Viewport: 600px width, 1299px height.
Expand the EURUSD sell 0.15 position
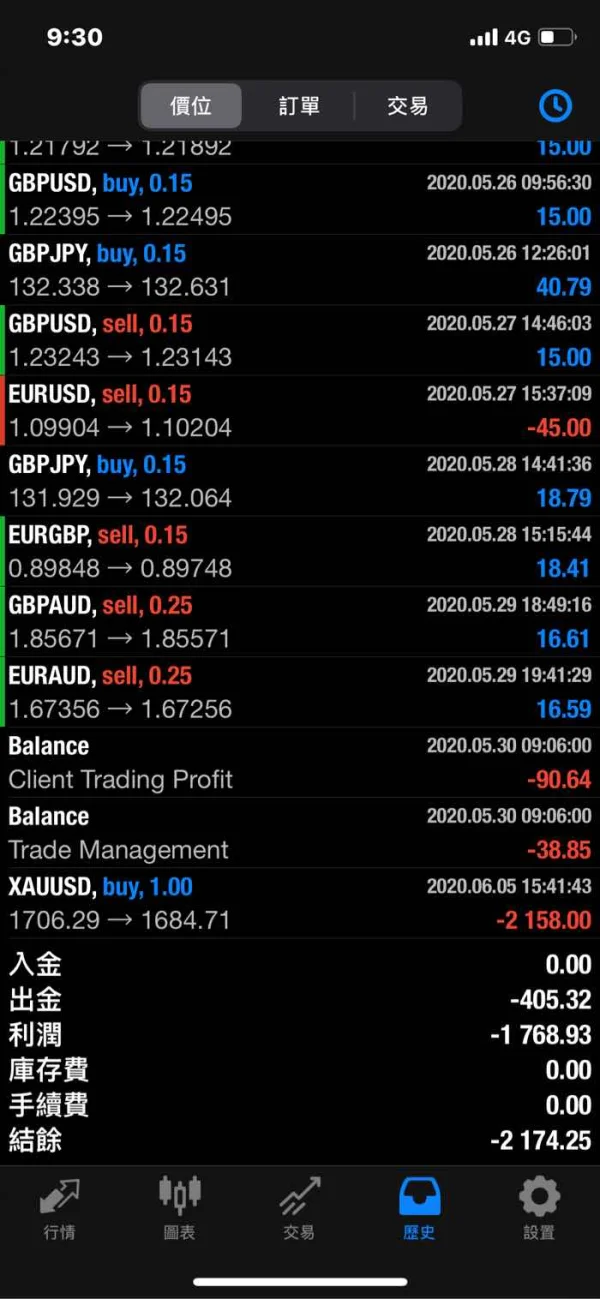tap(300, 411)
